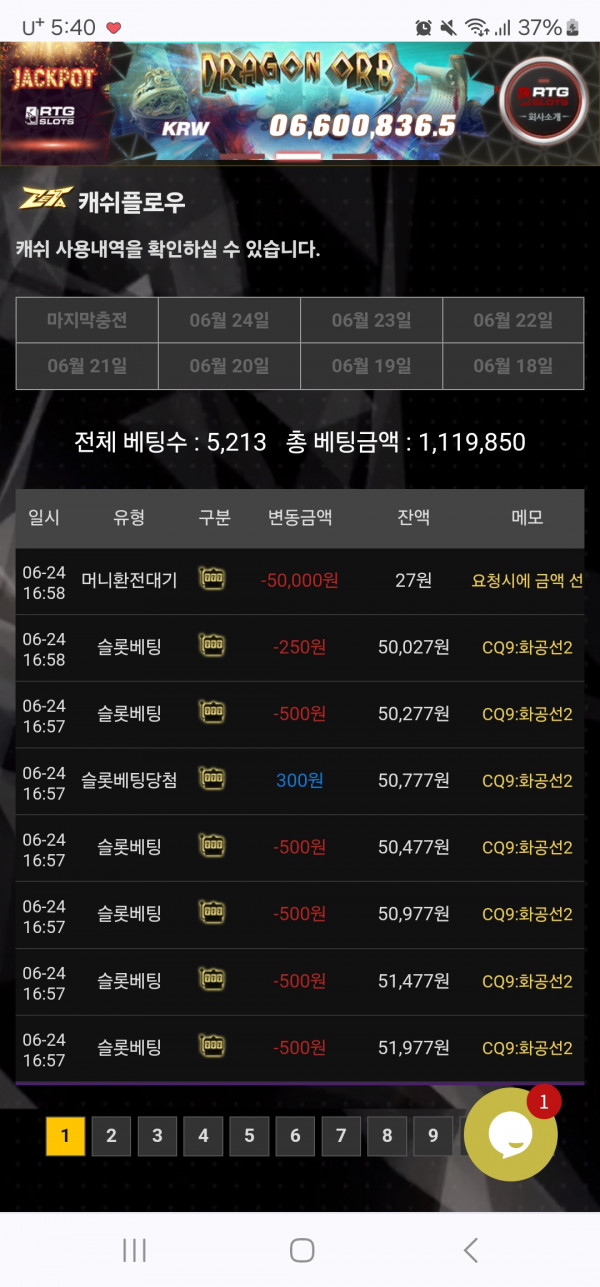Show cash history for 06월 22일
Image resolution: width=600 pixels, height=1287 pixels.
tap(513, 320)
